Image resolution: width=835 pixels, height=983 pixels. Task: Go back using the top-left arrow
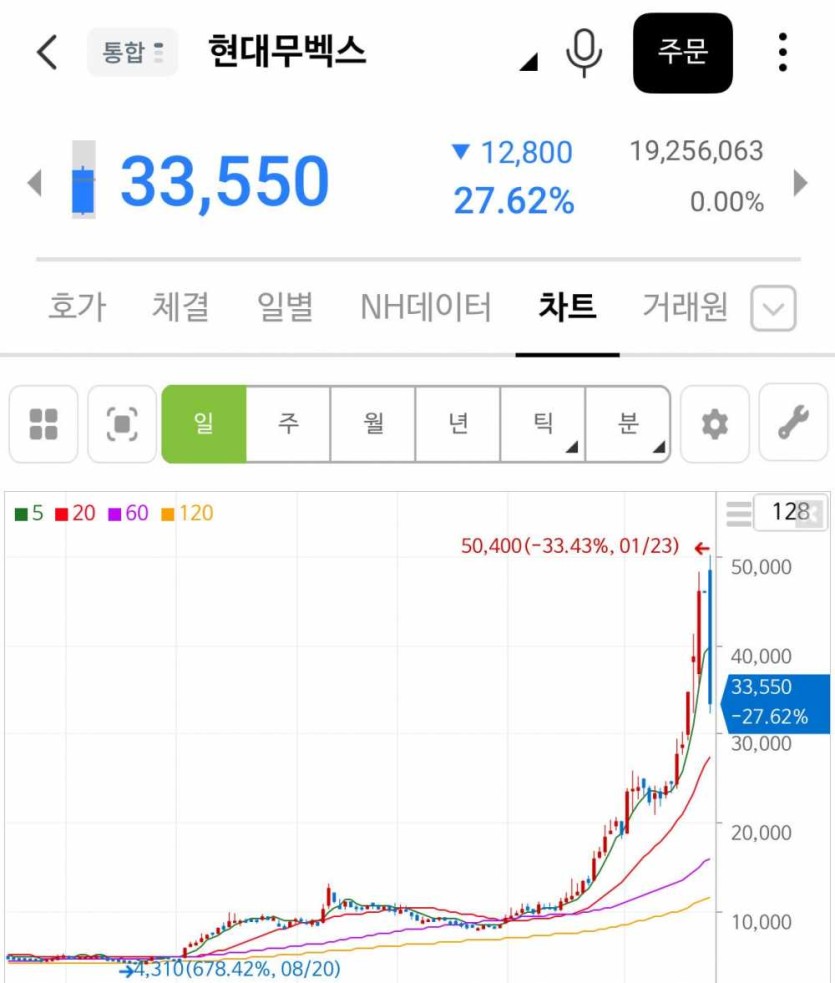coord(47,52)
